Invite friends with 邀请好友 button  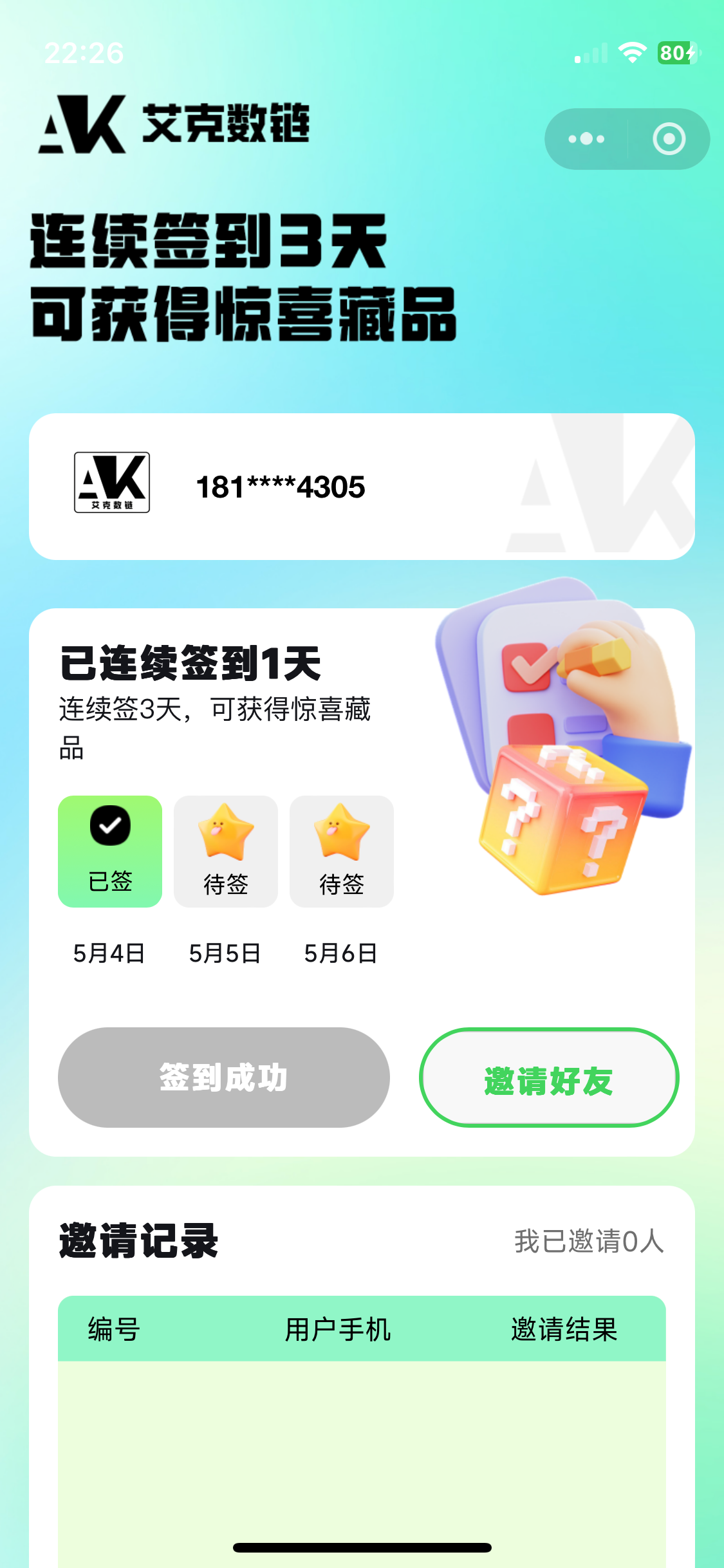(x=549, y=1077)
